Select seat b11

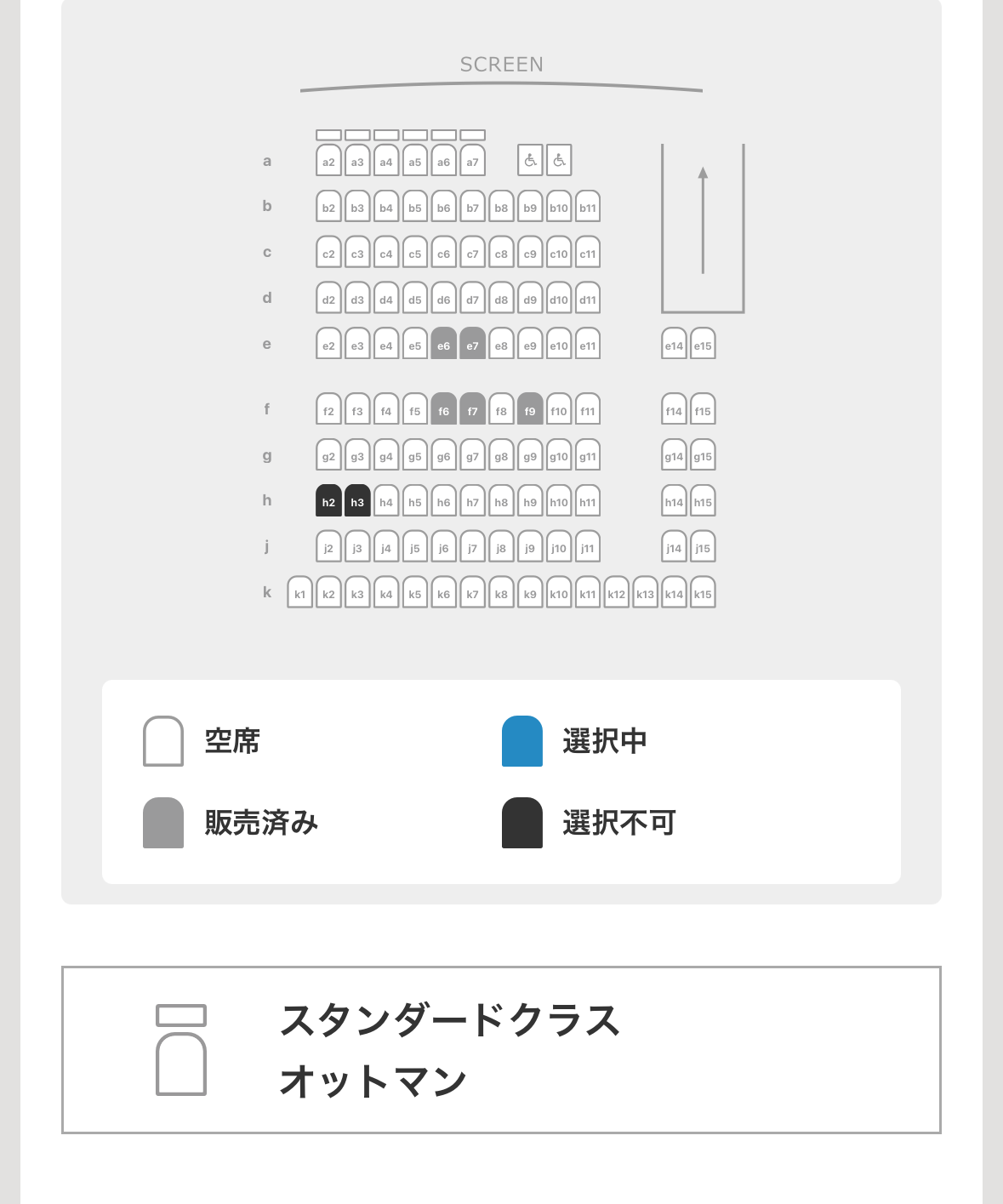click(x=588, y=207)
